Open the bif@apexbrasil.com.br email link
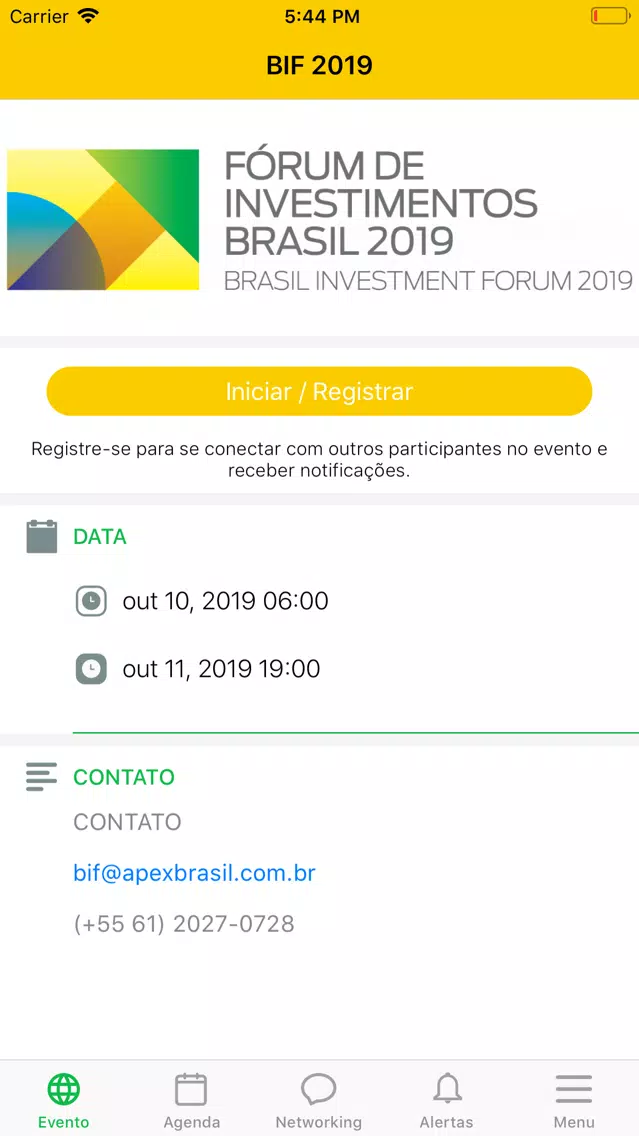Image resolution: width=639 pixels, height=1136 pixels. pyautogui.click(x=194, y=872)
